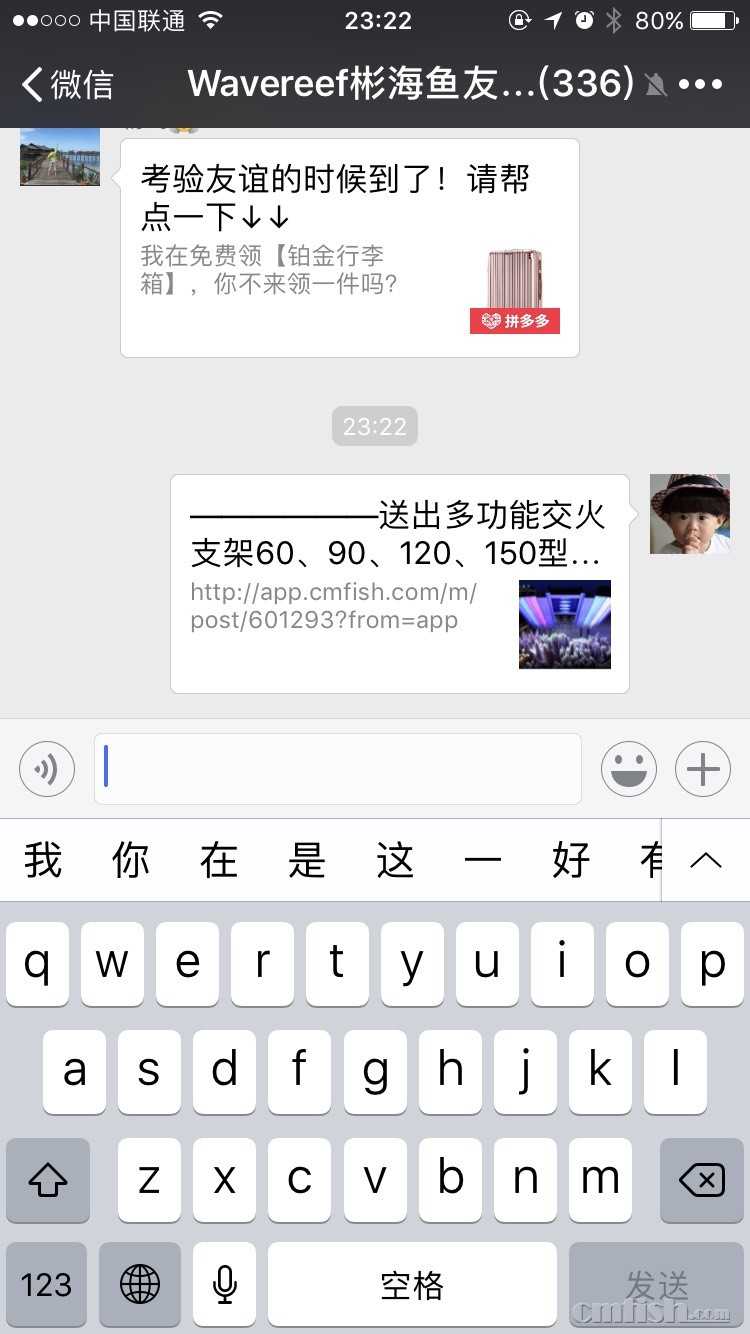This screenshot has height=1334, width=750.
Task: Select the suggested word 我
Action: (43, 860)
